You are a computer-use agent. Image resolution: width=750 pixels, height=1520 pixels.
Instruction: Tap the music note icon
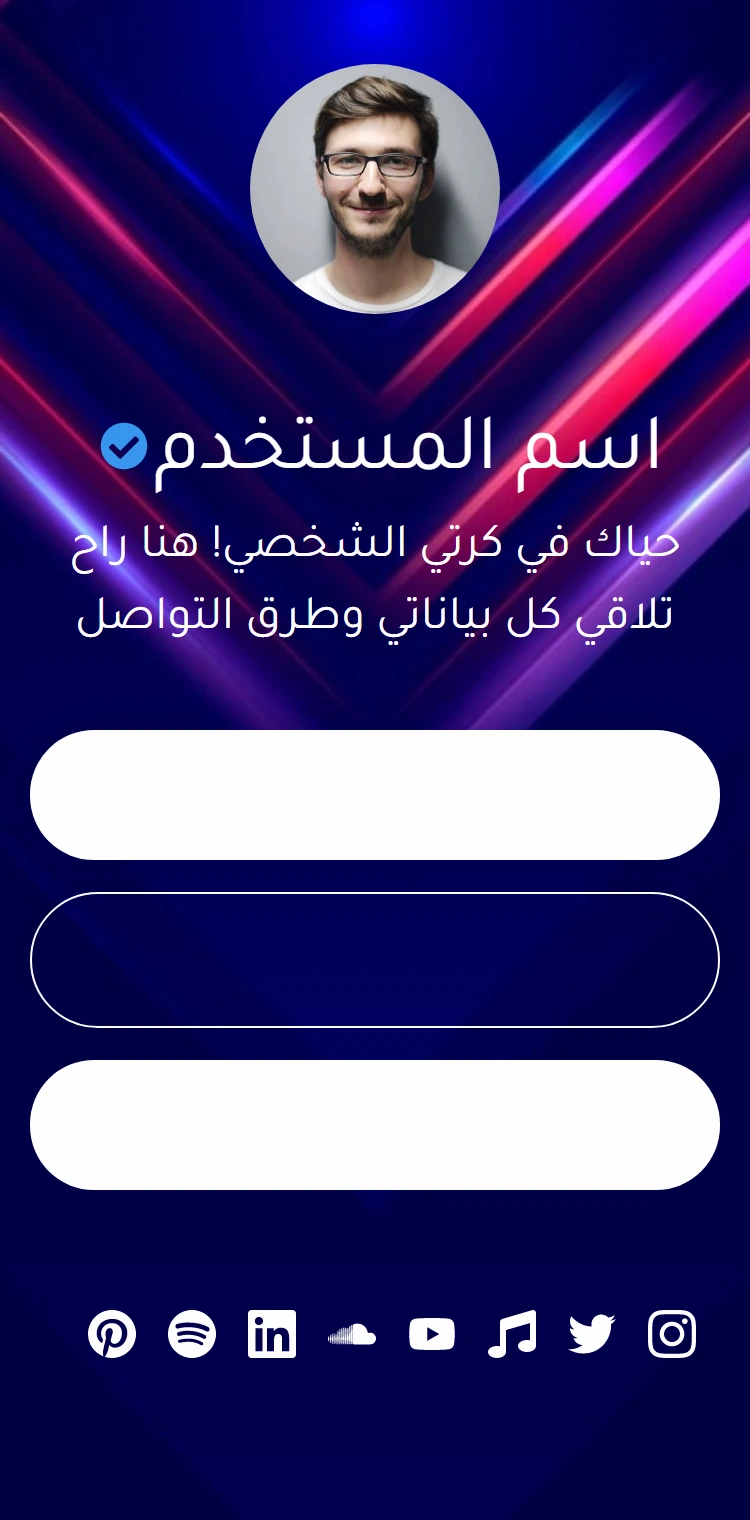pos(512,1334)
